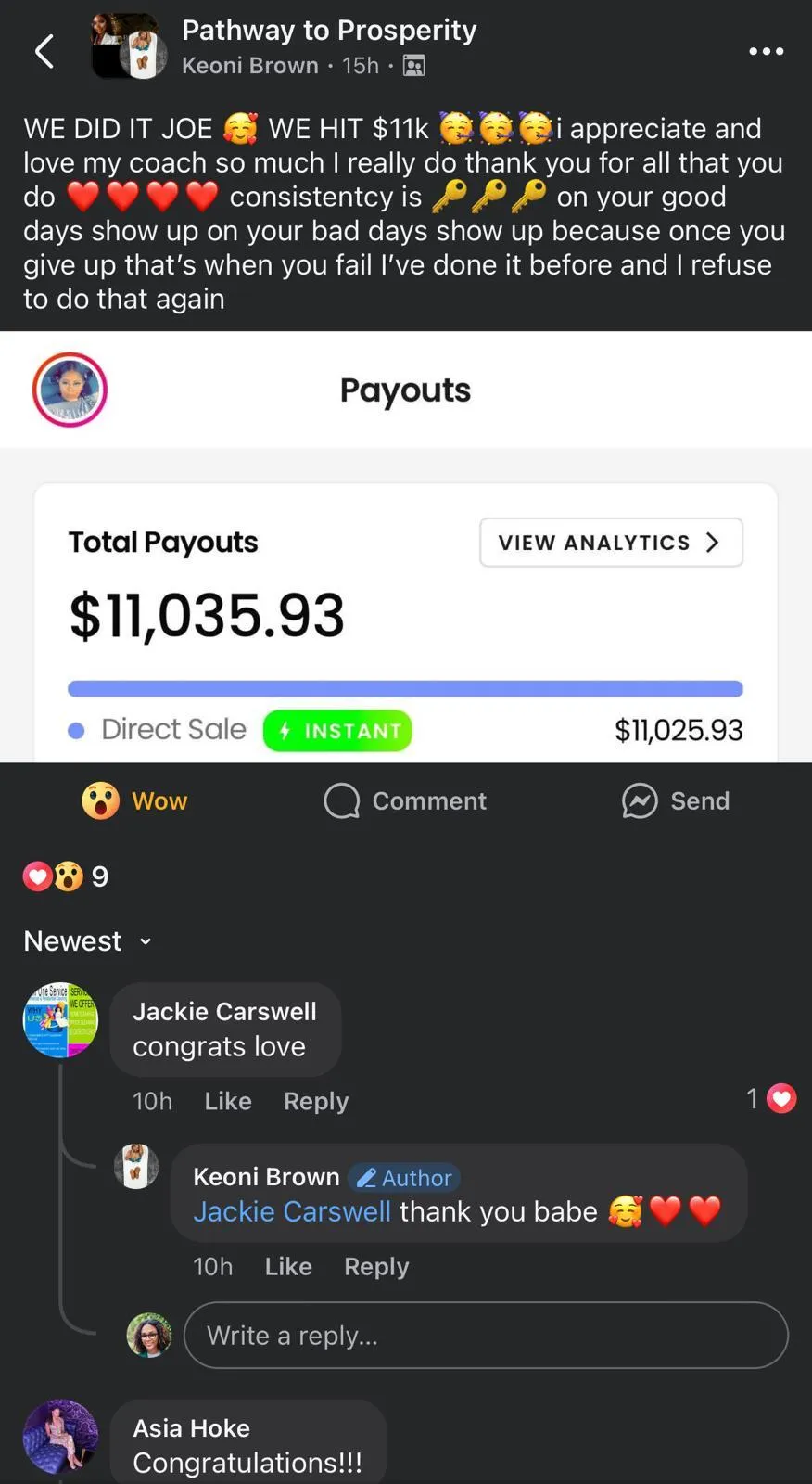Open the post overflow menu
The height and width of the screenshot is (1484, 812).
click(766, 51)
